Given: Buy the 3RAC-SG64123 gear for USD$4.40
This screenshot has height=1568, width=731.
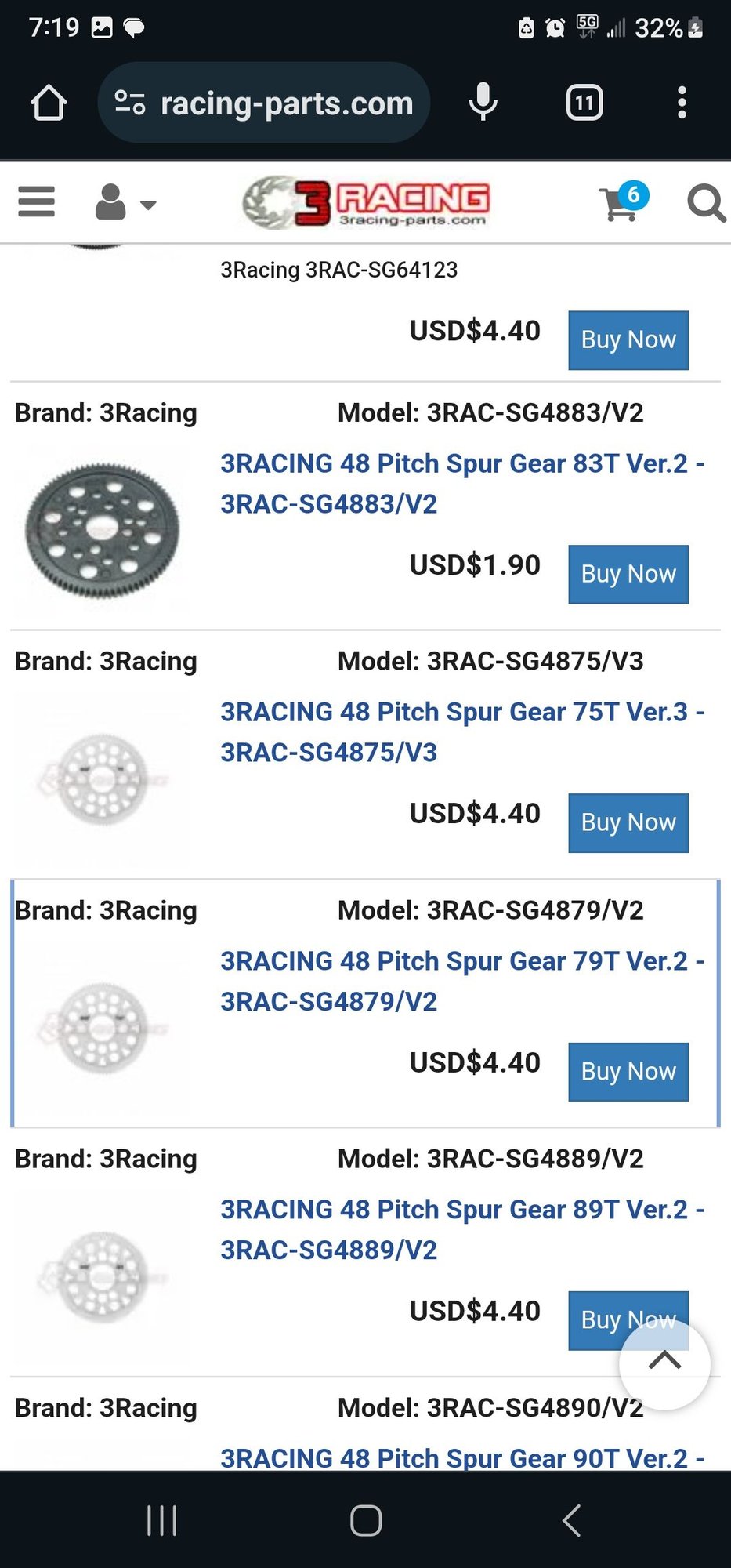Looking at the screenshot, I should pos(628,340).
